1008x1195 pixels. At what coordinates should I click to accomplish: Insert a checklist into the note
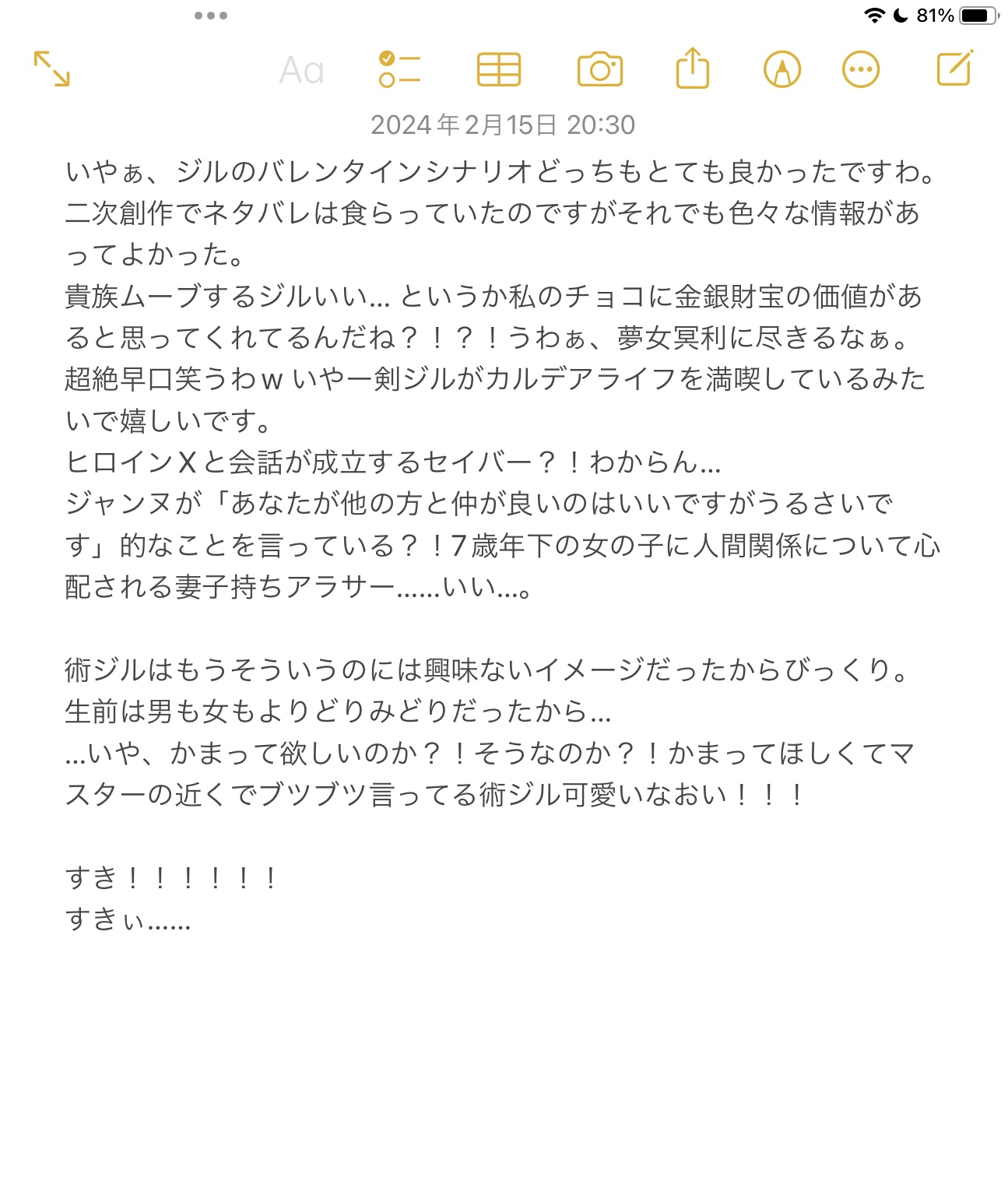[399, 69]
